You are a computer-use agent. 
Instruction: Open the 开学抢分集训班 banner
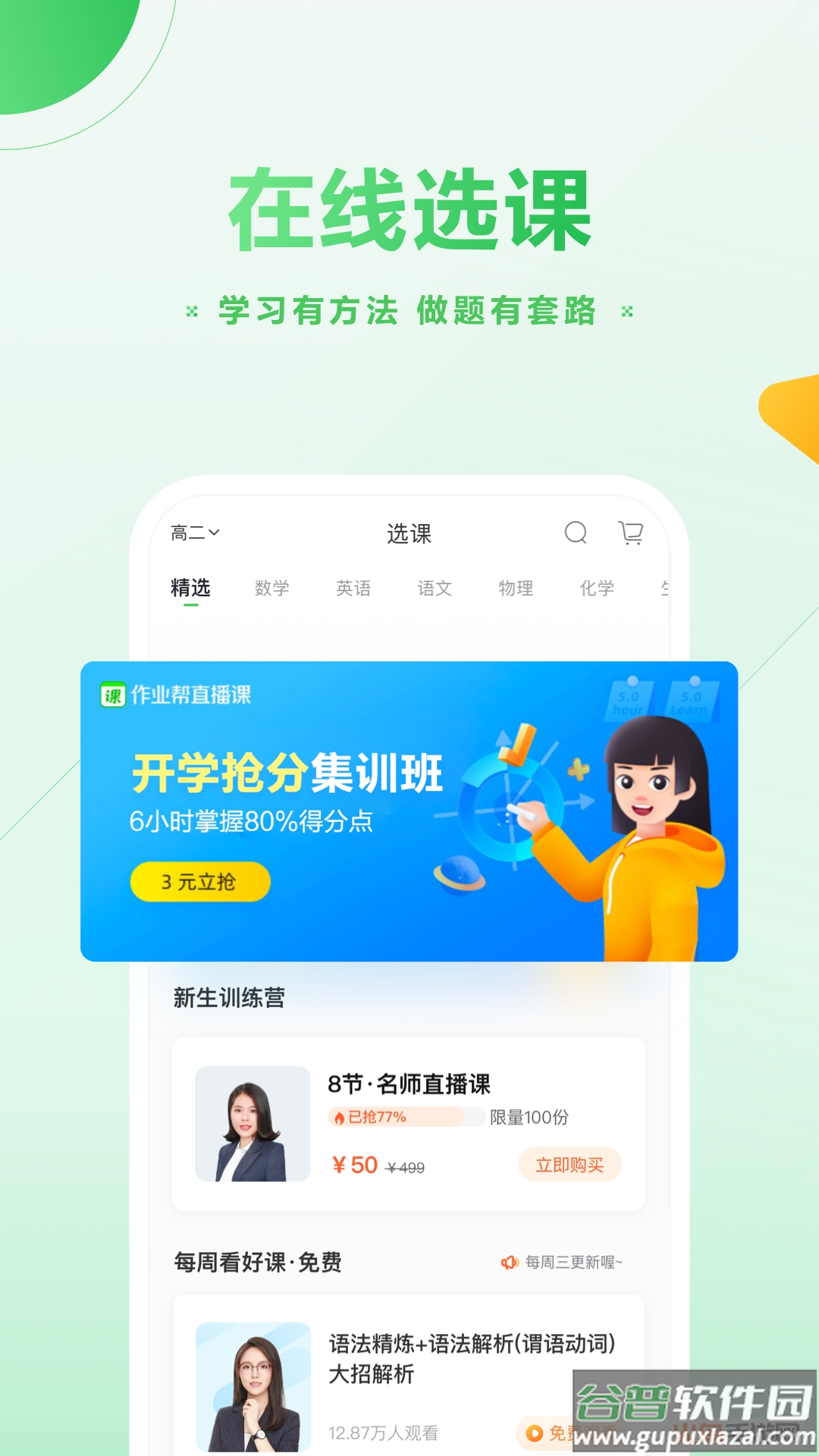pyautogui.click(x=409, y=808)
